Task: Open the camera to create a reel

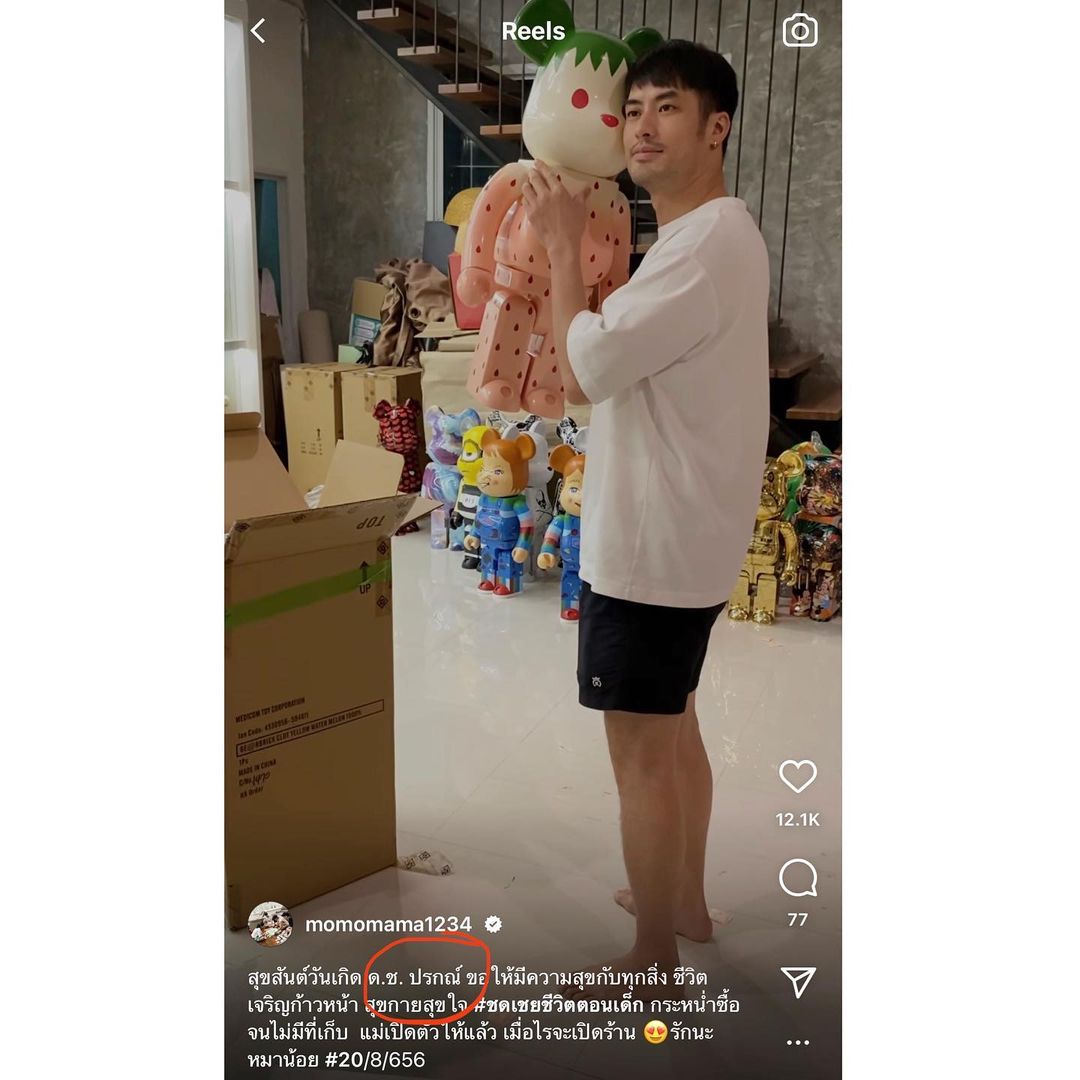Action: [x=799, y=31]
